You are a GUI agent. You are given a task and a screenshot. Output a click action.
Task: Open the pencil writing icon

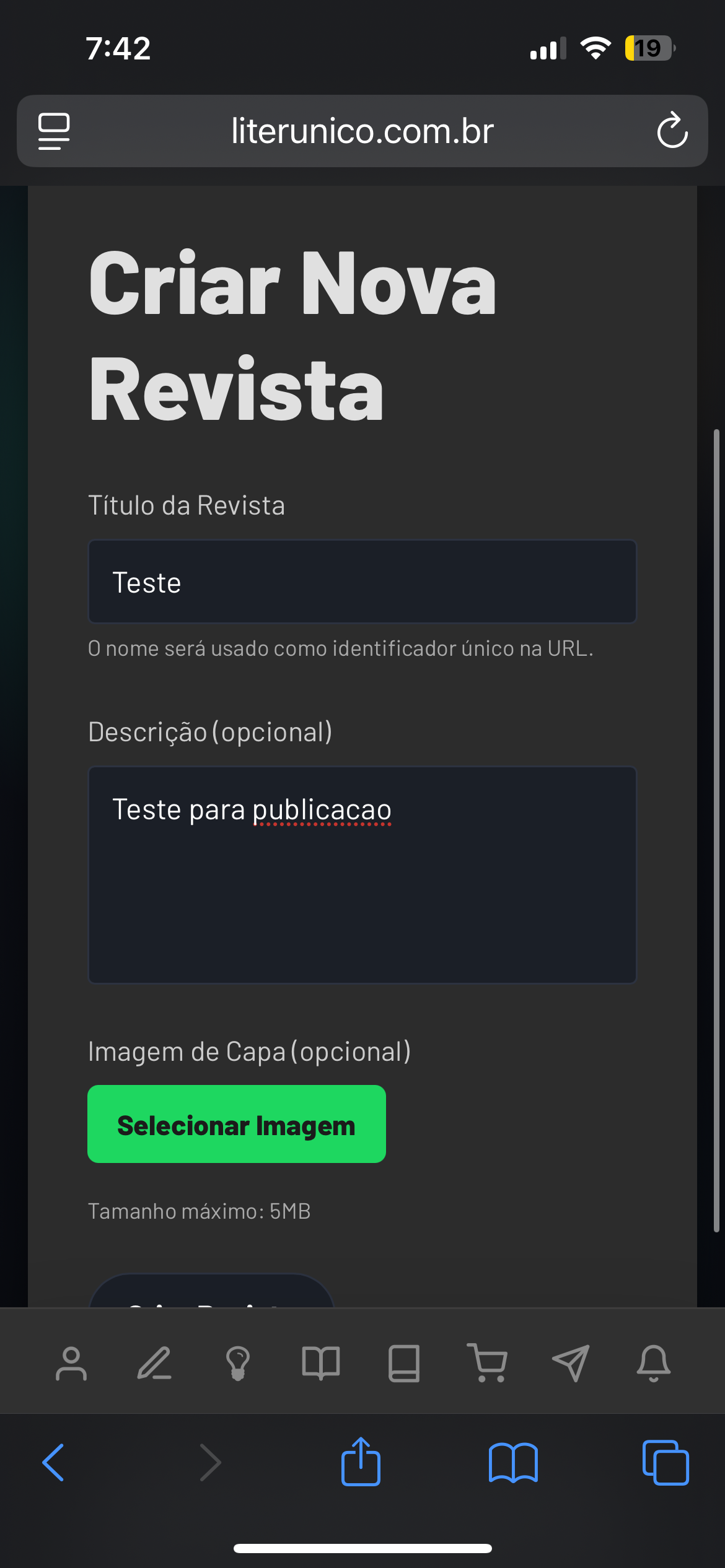point(154,1364)
